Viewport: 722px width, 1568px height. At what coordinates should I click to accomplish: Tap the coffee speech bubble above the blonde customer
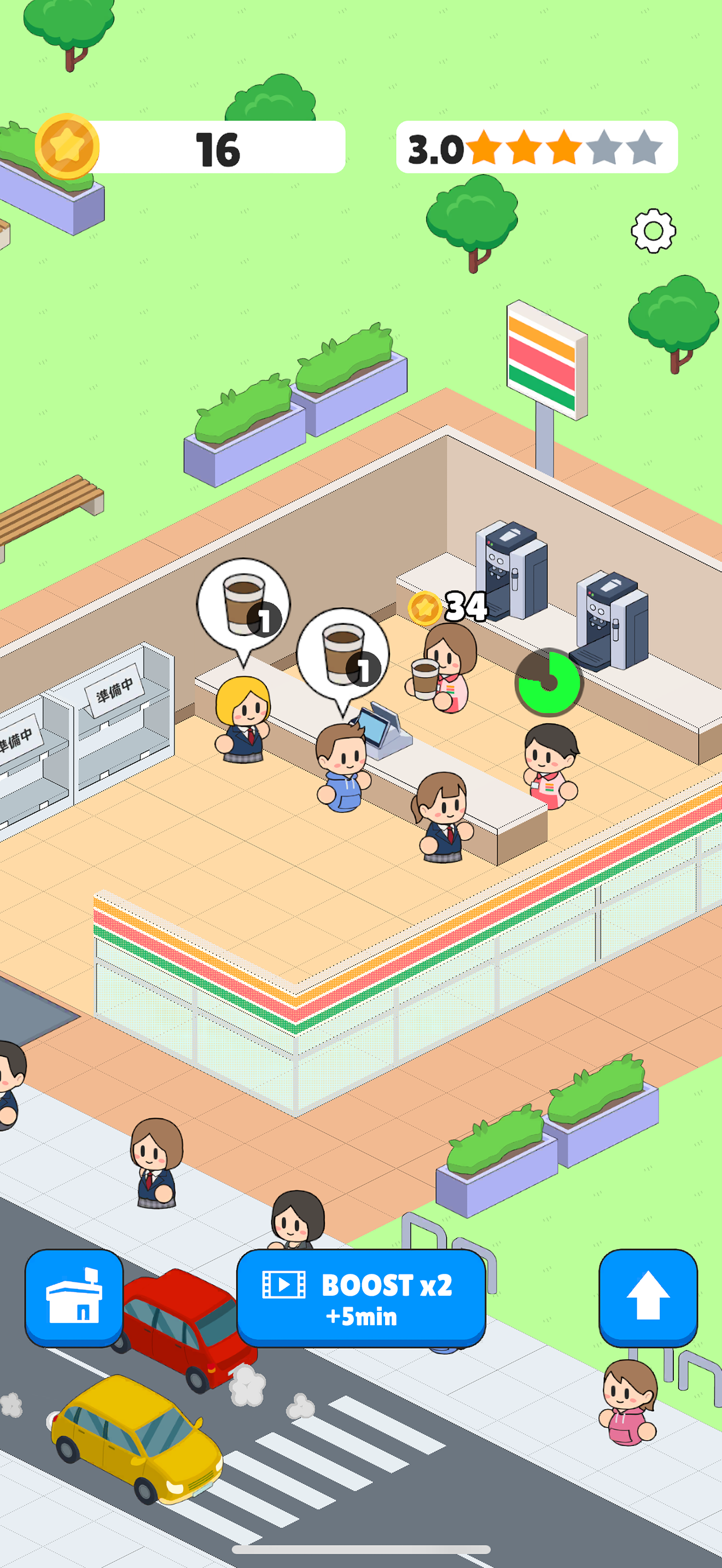[x=243, y=604]
